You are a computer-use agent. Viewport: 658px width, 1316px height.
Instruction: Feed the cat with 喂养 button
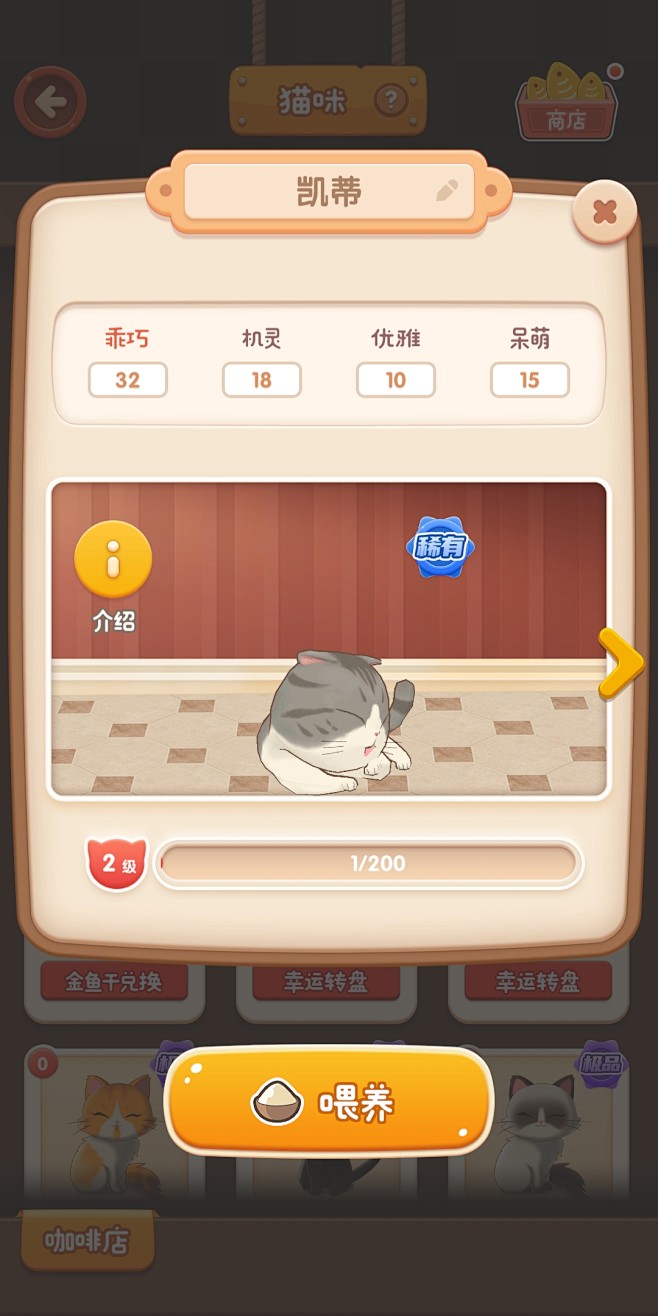(329, 1101)
